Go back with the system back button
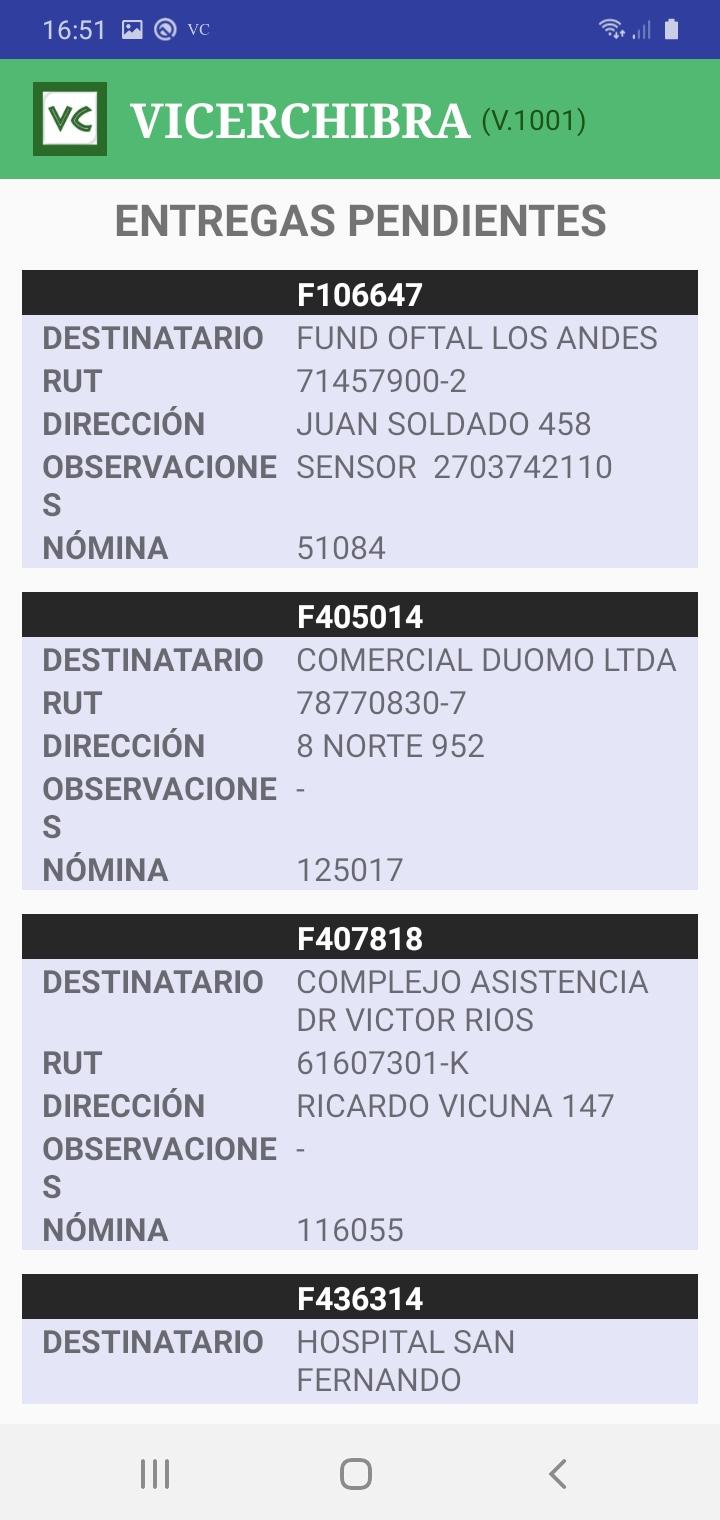Viewport: 720px width, 1520px height. pyautogui.click(x=558, y=1473)
